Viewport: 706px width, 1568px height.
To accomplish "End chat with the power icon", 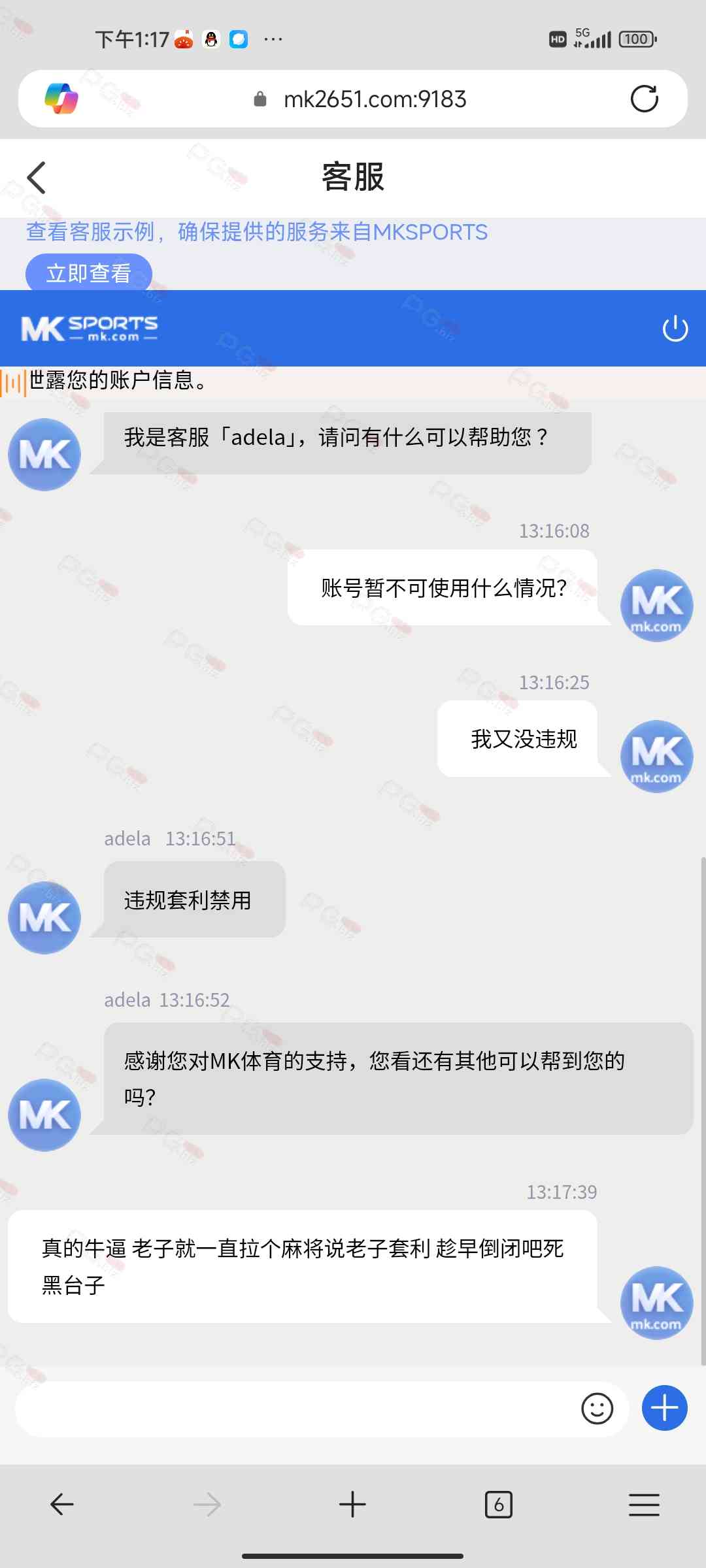I will point(675,328).
